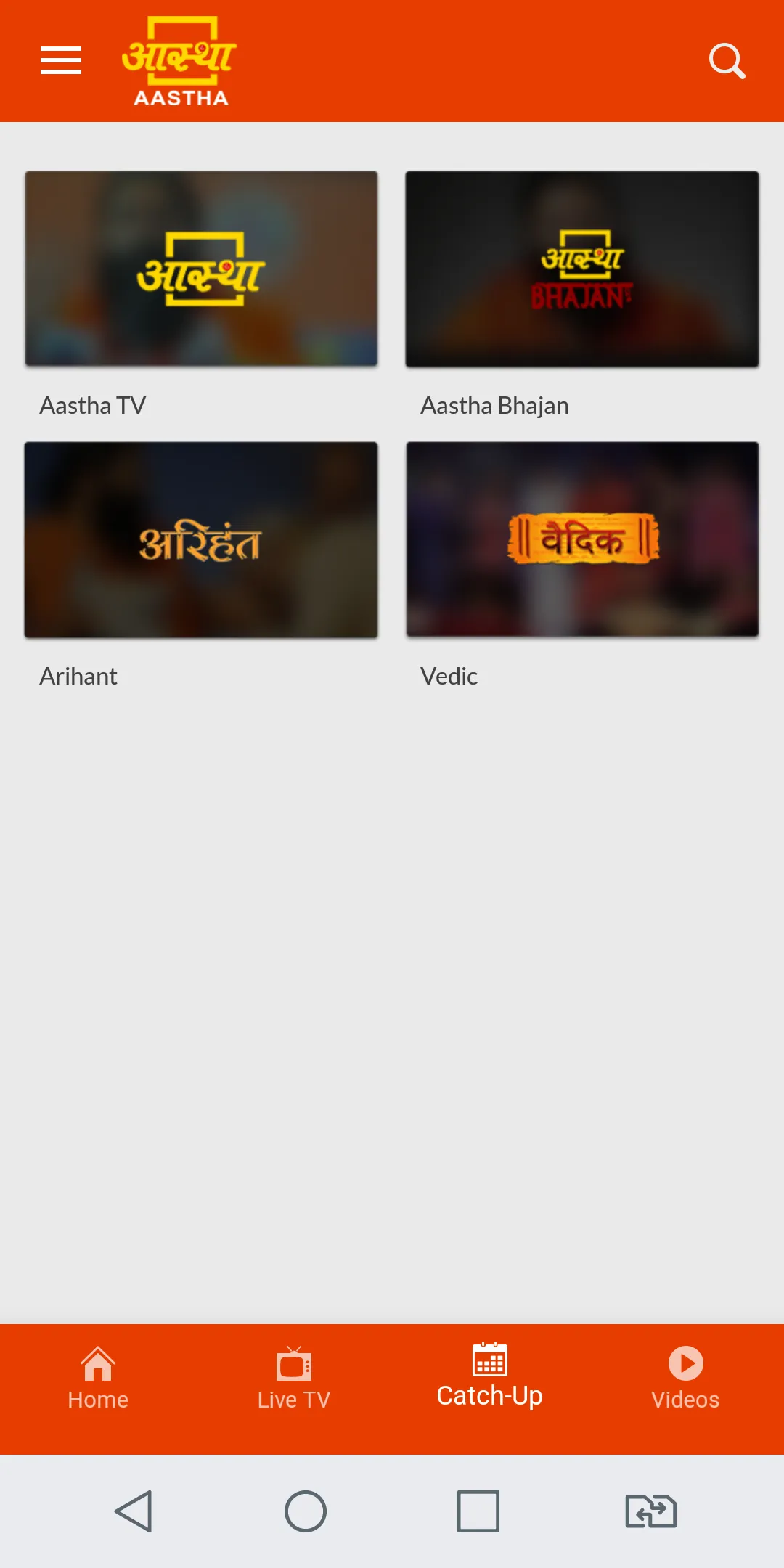Open the search function

click(726, 60)
